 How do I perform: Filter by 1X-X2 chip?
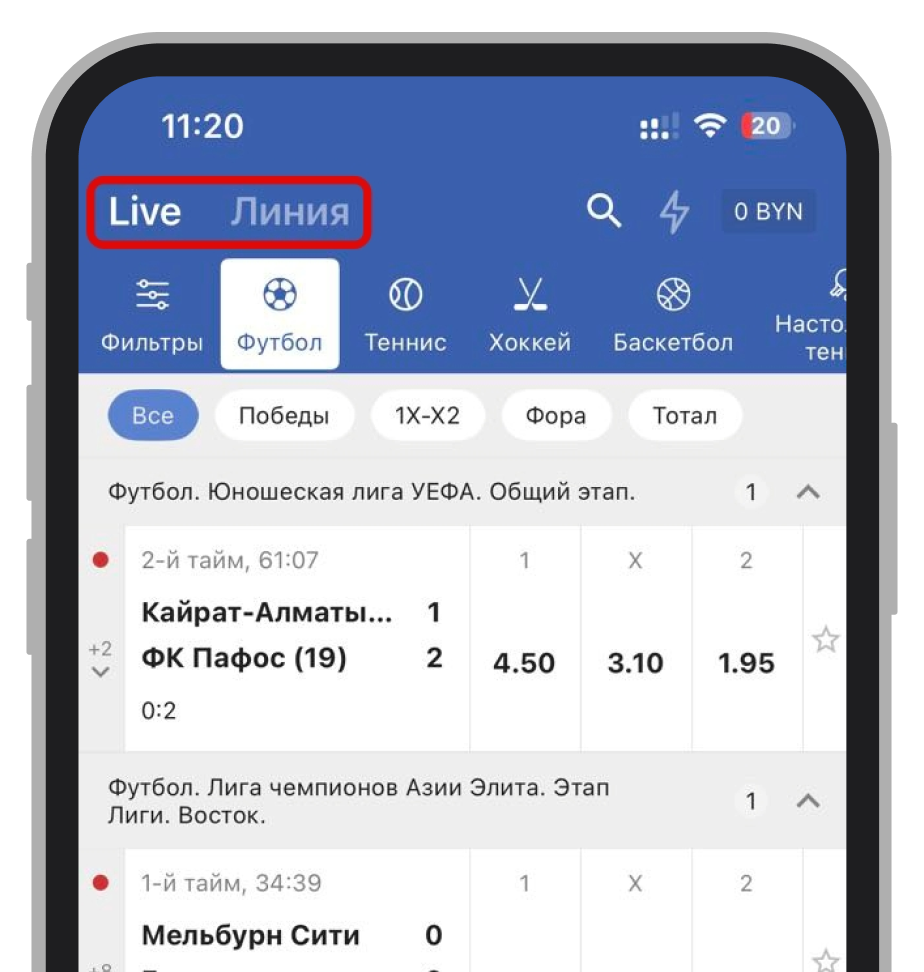(427, 416)
